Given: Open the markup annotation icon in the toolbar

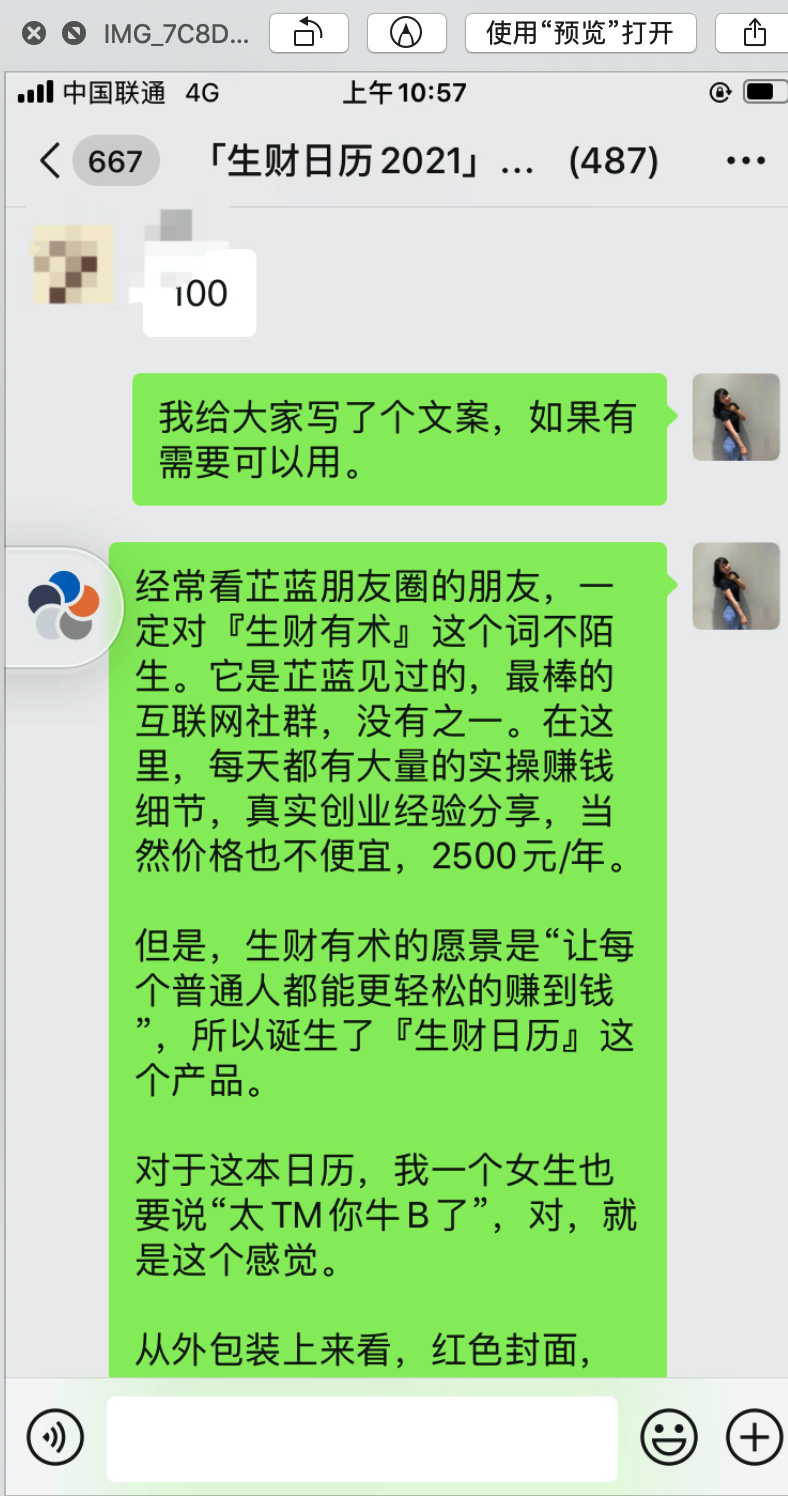Looking at the screenshot, I should coord(407,33).
